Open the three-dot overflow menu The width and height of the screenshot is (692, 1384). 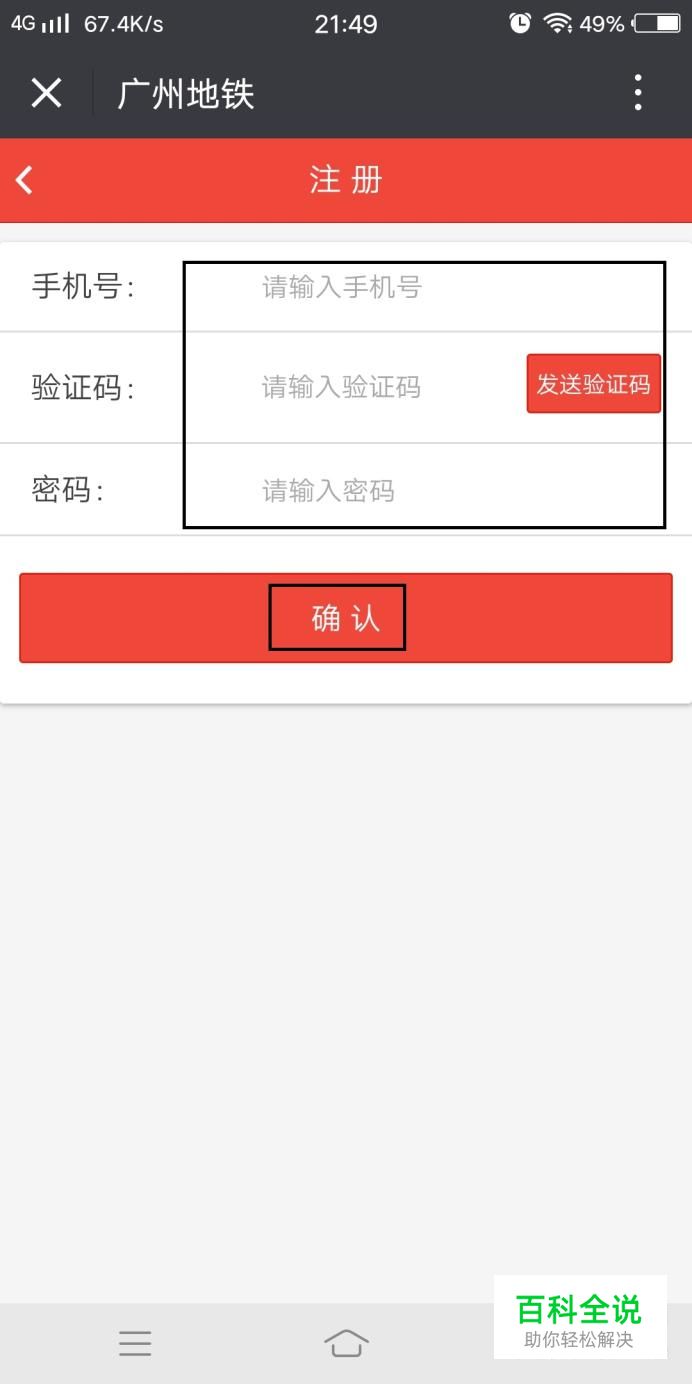coord(638,93)
